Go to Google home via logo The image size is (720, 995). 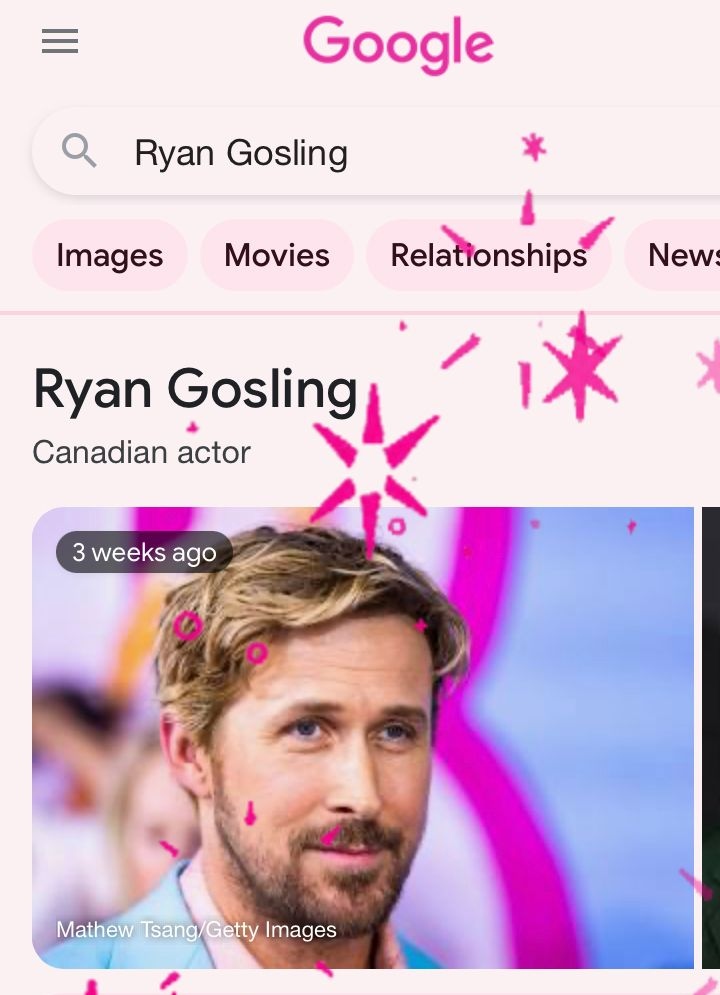398,44
